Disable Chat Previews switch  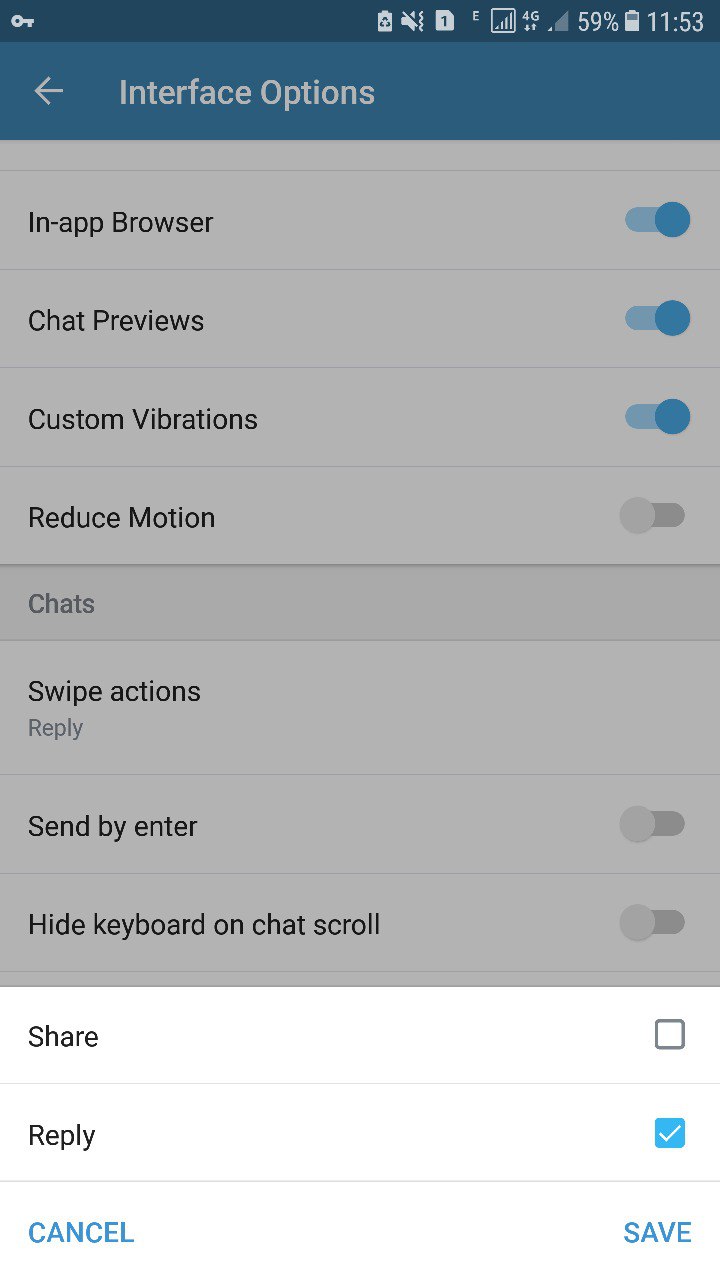pos(657,319)
